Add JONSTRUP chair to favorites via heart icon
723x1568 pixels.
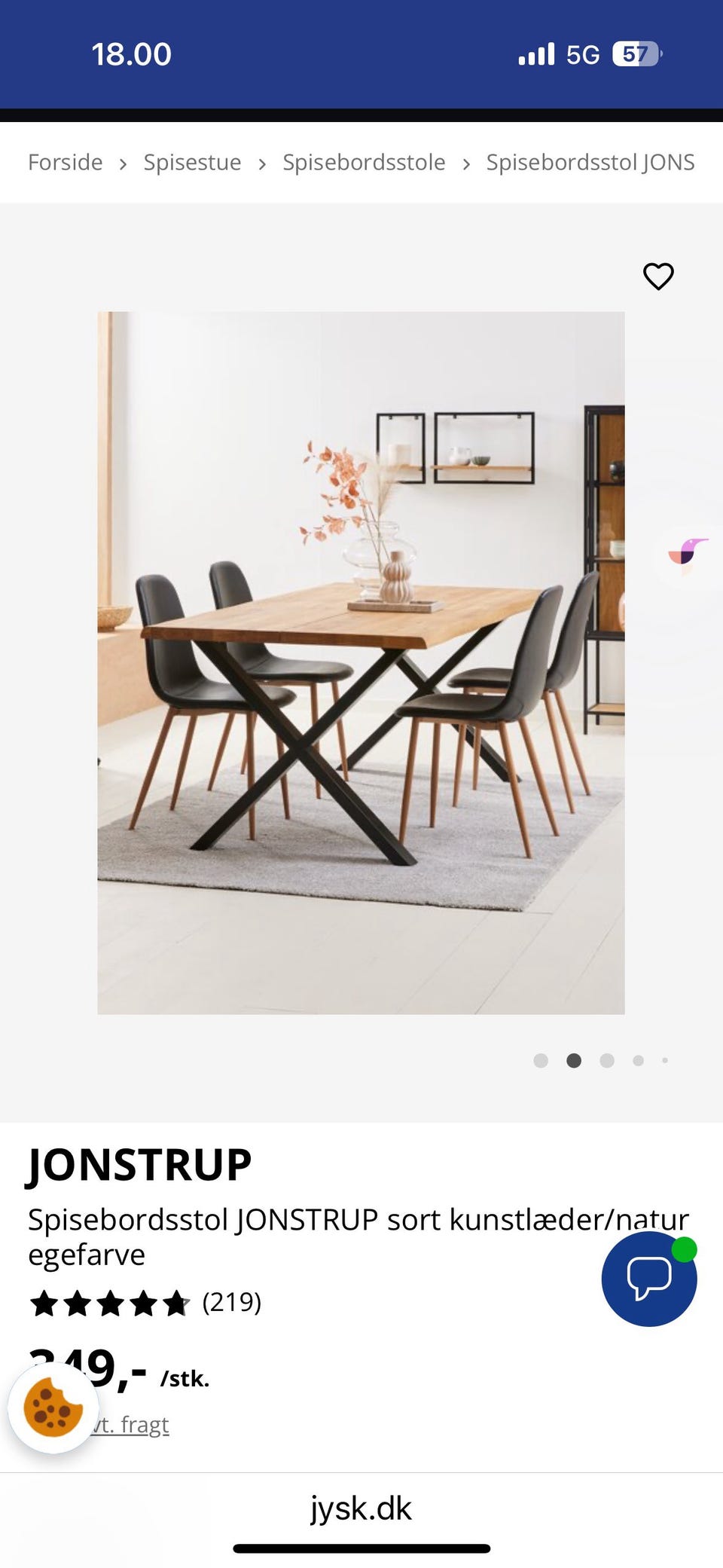pos(657,277)
